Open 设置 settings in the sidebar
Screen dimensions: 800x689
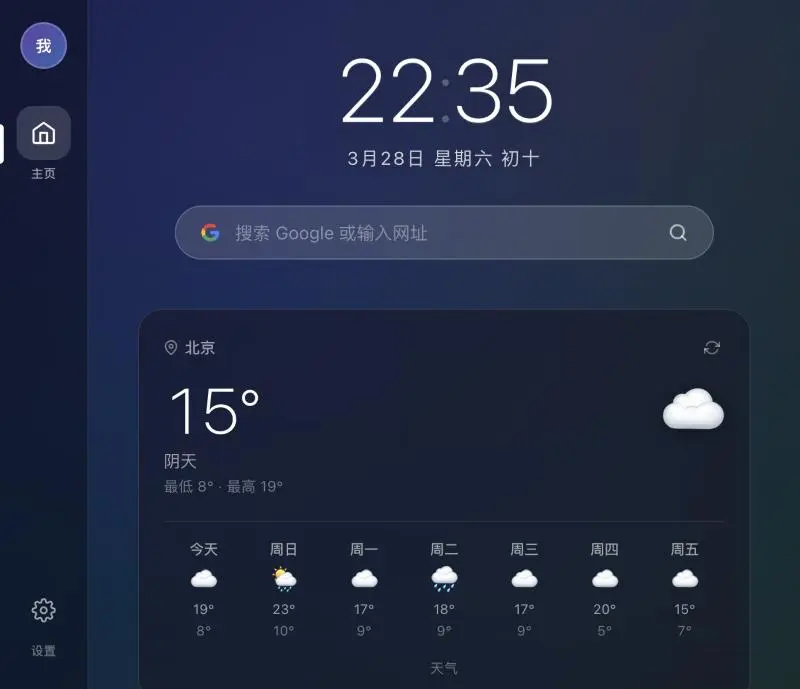(x=43, y=611)
